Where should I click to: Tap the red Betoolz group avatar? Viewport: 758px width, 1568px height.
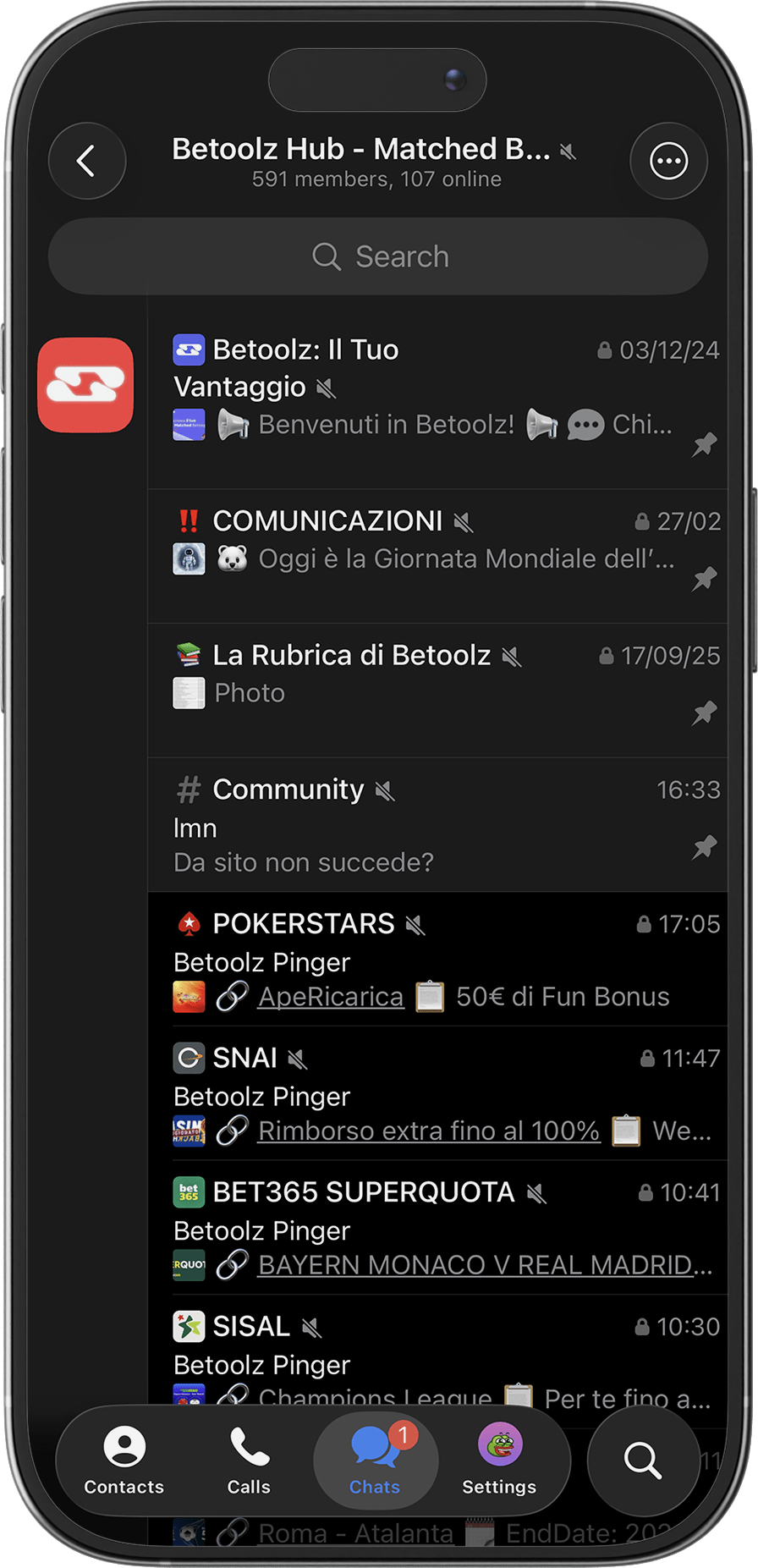pyautogui.click(x=85, y=385)
